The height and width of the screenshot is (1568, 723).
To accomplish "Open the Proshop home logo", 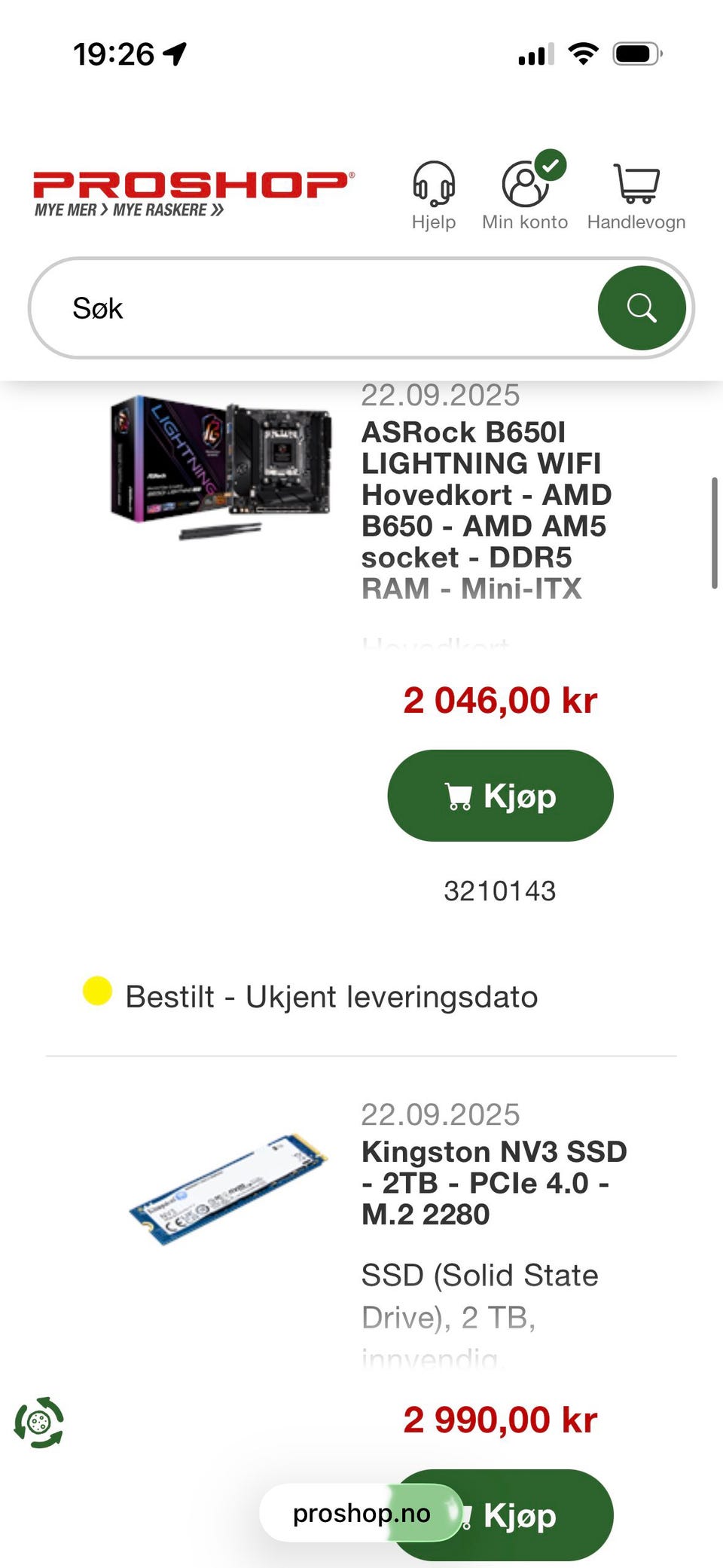I will (x=193, y=193).
